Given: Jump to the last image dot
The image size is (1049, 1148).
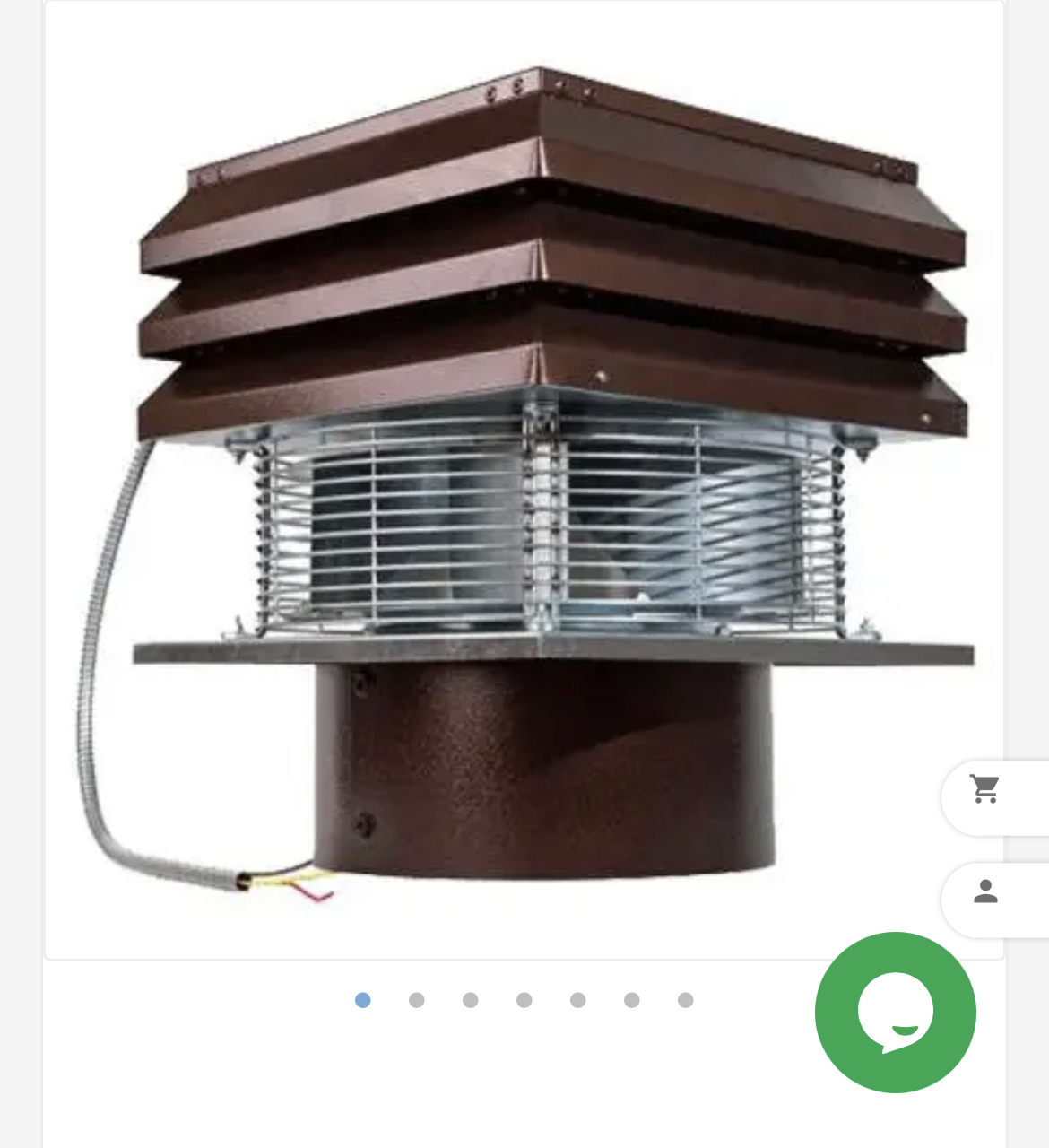Looking at the screenshot, I should point(685,1000).
